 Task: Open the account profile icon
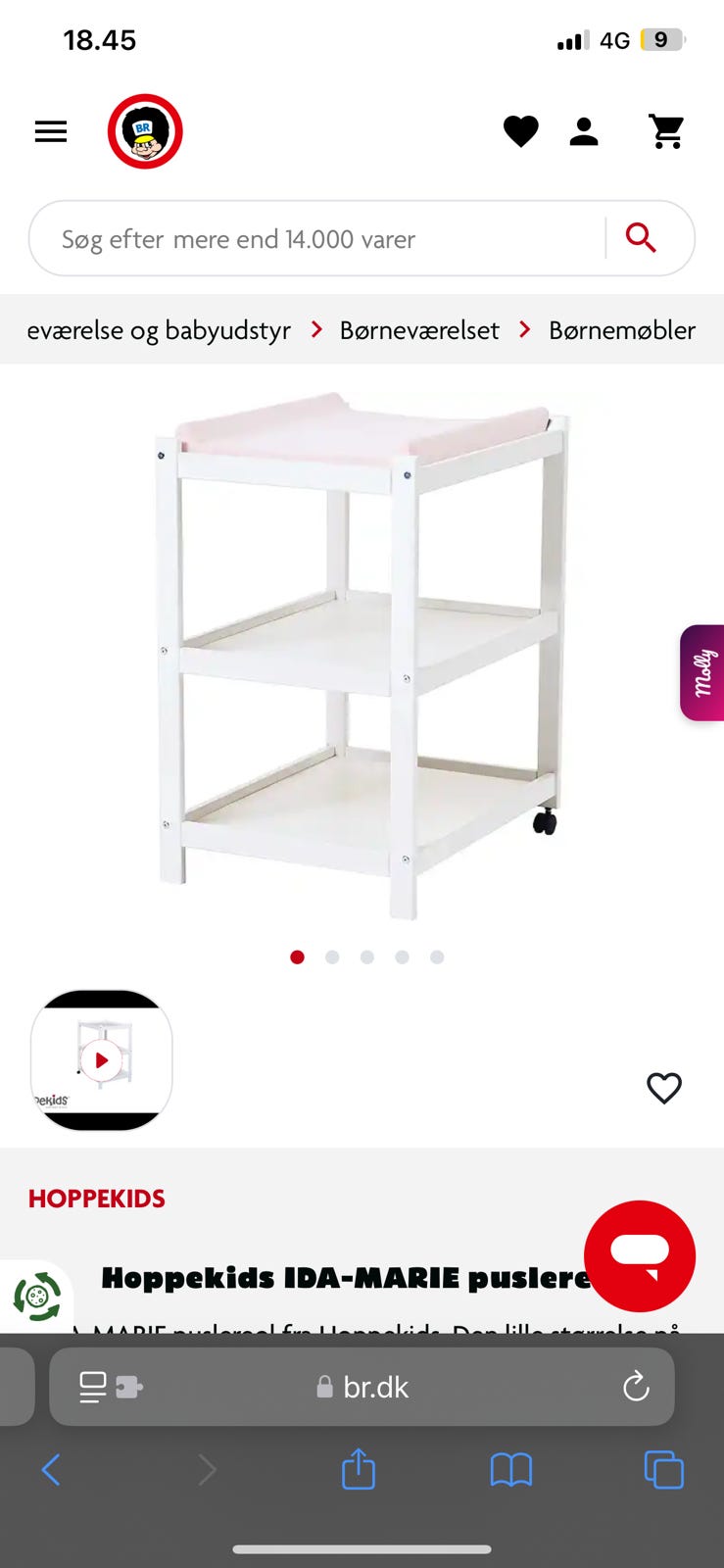pos(584,131)
